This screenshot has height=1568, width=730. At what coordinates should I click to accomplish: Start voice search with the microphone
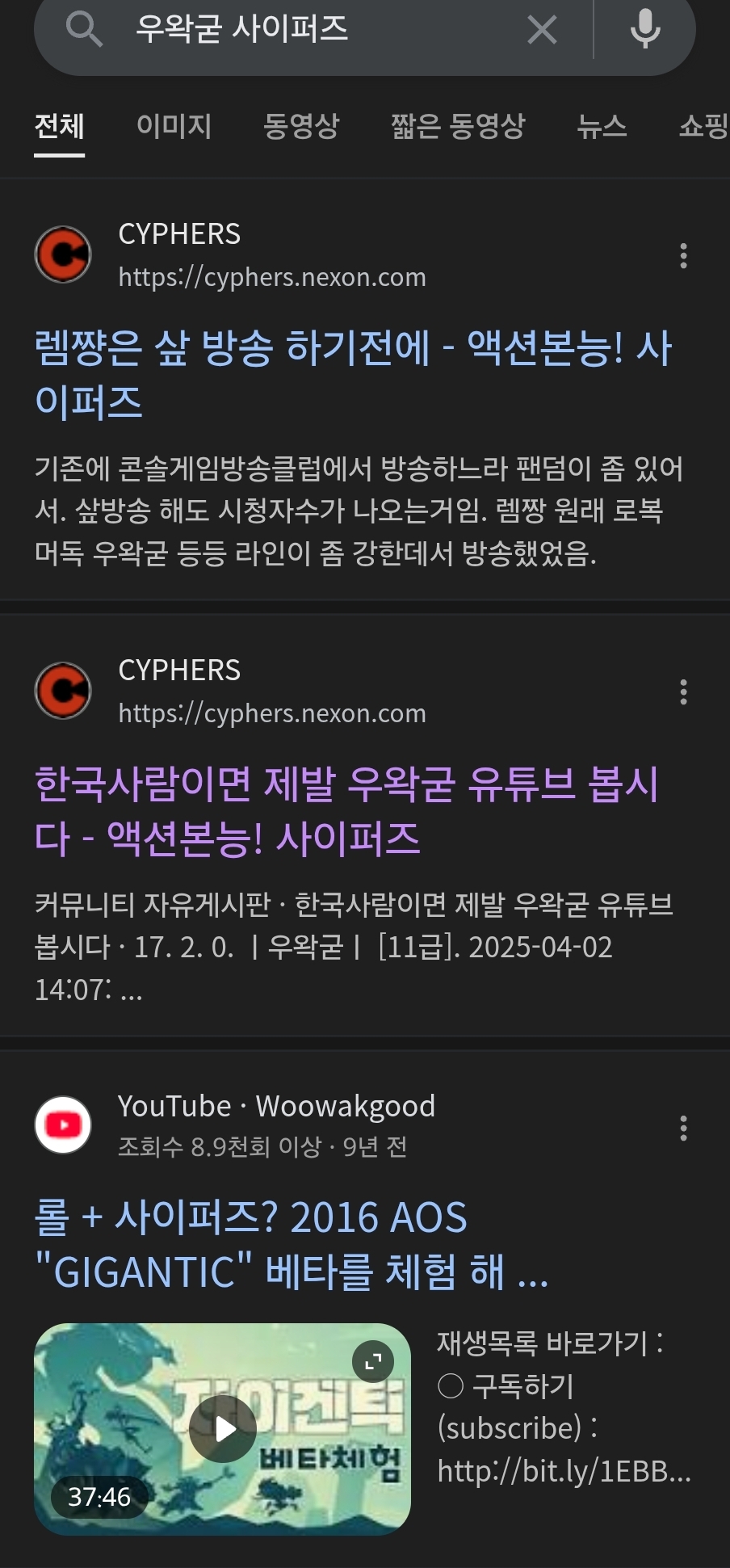point(645,30)
